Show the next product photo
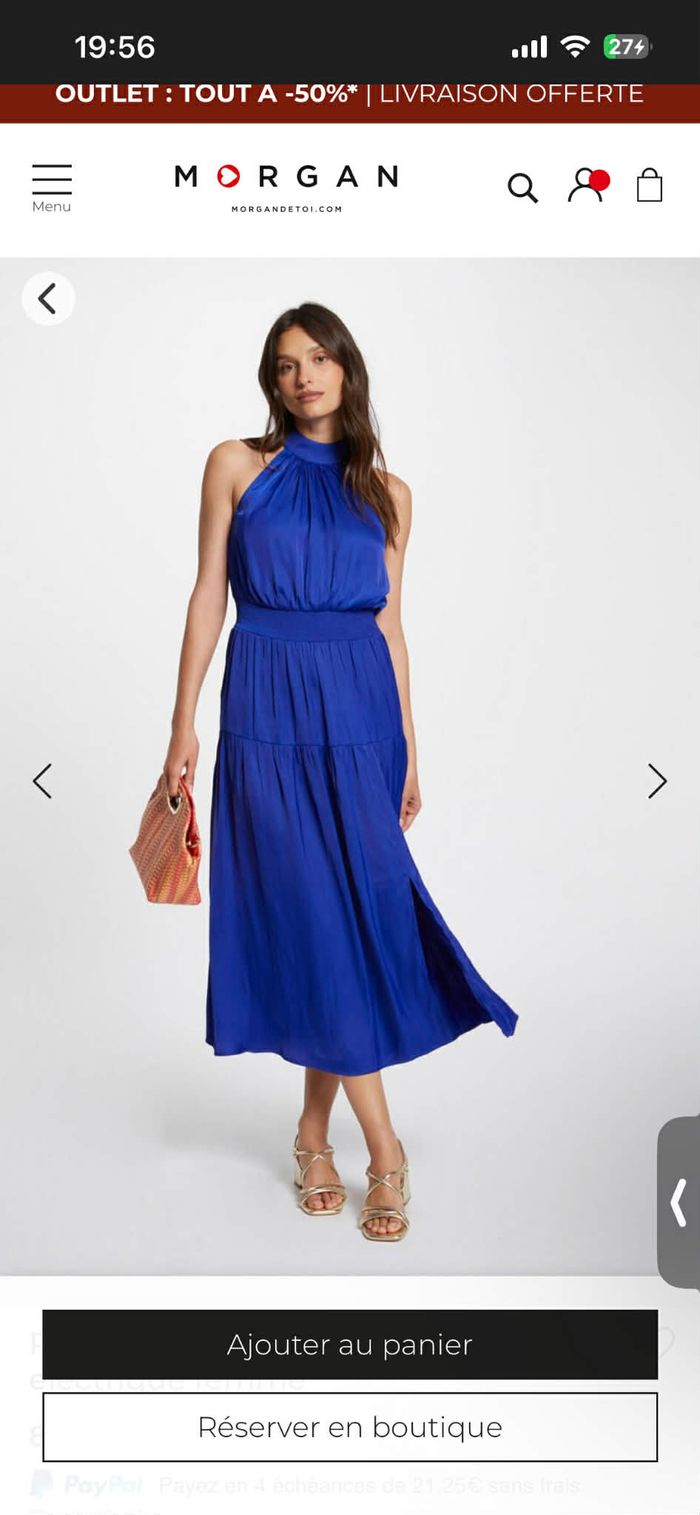Viewport: 700px width, 1515px height. click(x=657, y=781)
